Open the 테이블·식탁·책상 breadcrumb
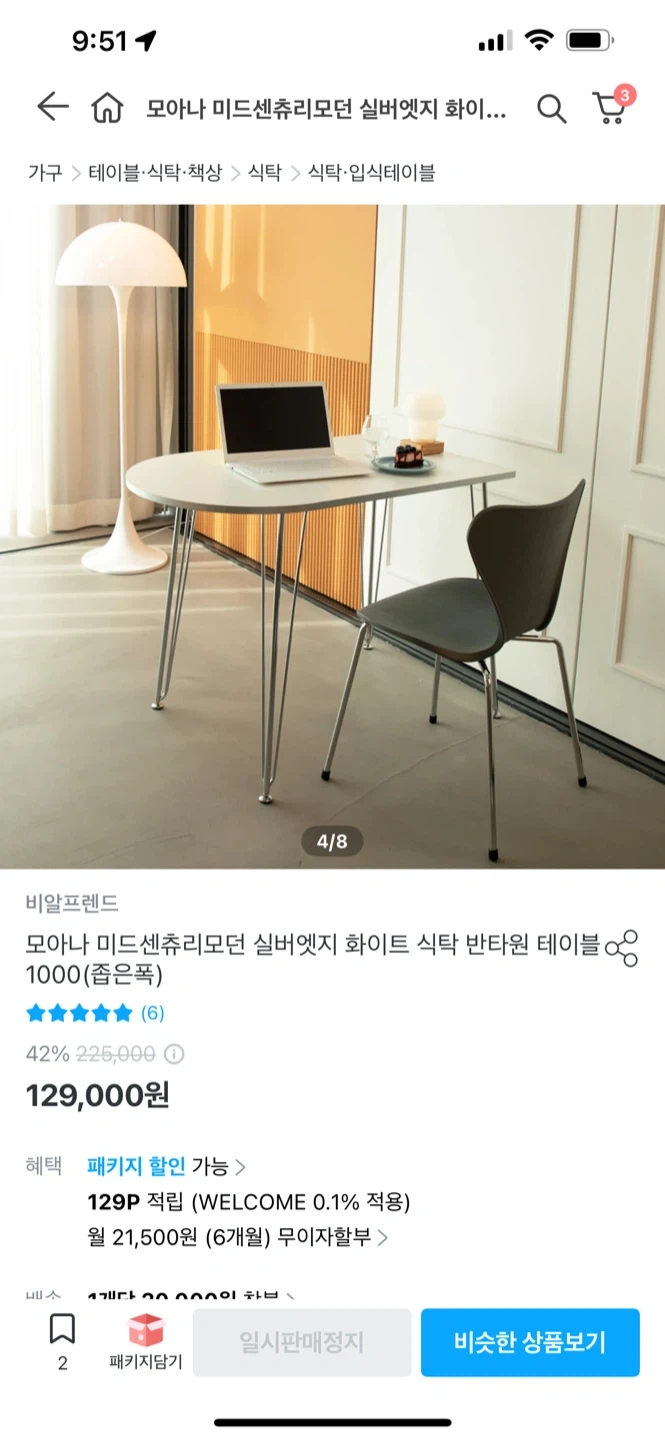The height and width of the screenshot is (1440, 665). pyautogui.click(x=155, y=173)
